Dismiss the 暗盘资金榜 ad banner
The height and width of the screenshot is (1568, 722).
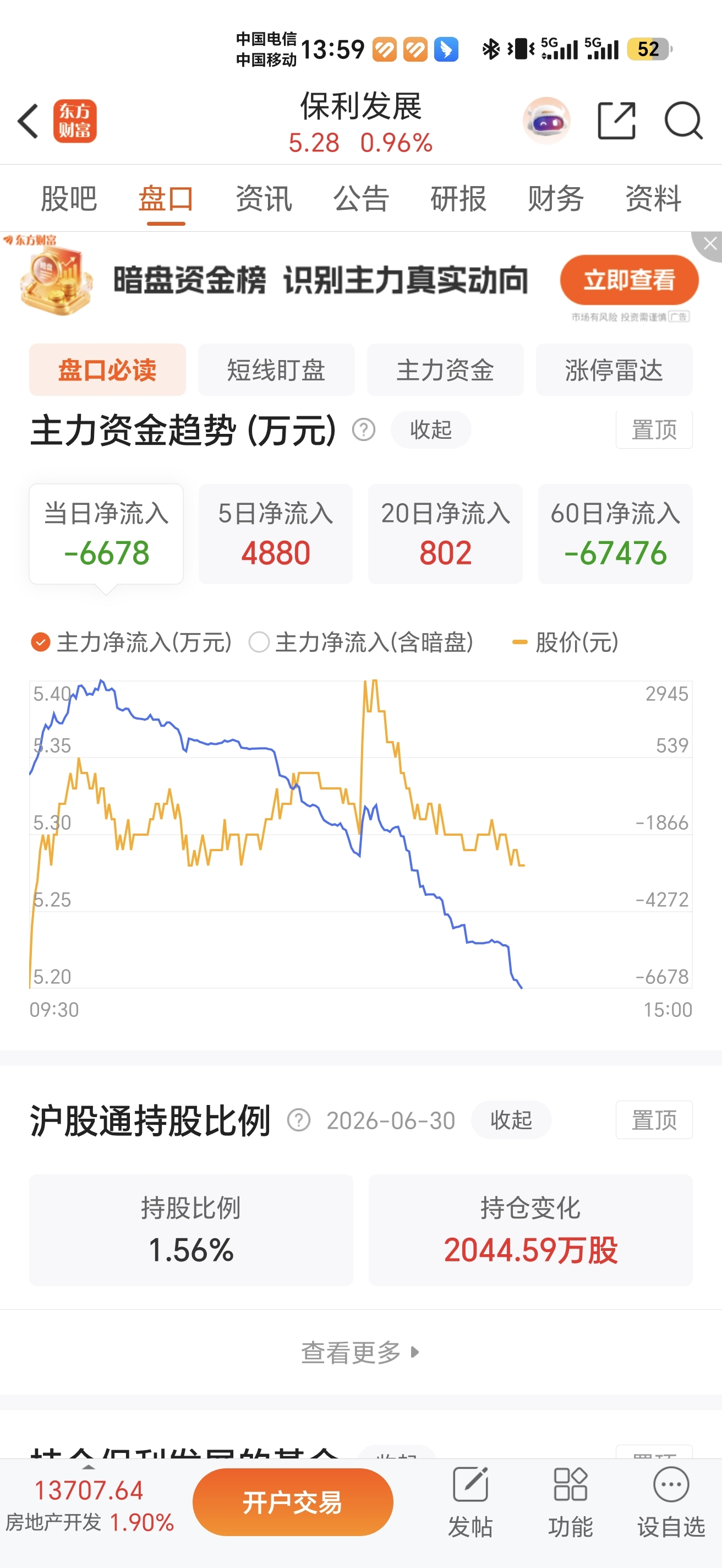(x=709, y=244)
